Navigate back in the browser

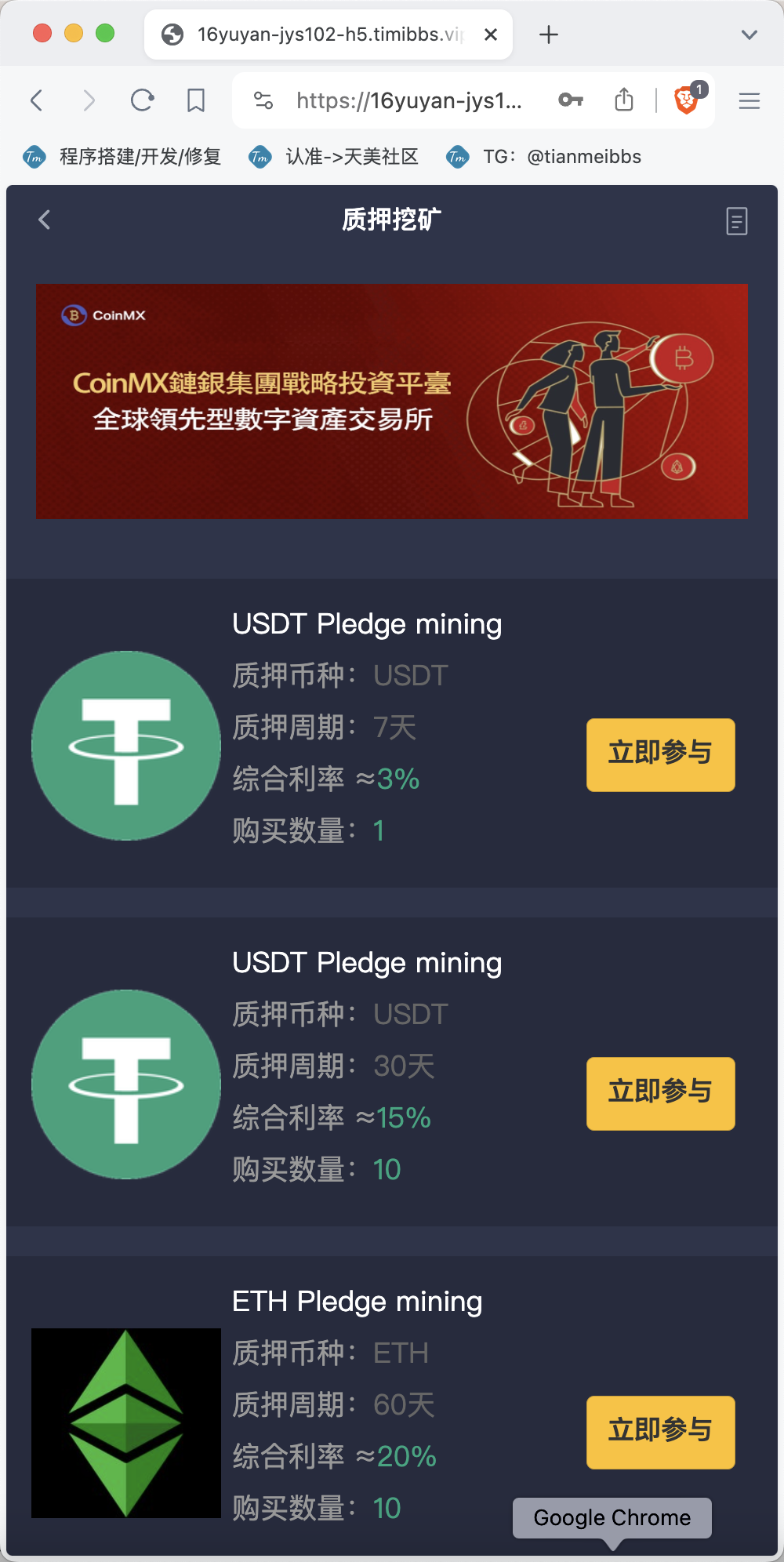click(x=36, y=100)
